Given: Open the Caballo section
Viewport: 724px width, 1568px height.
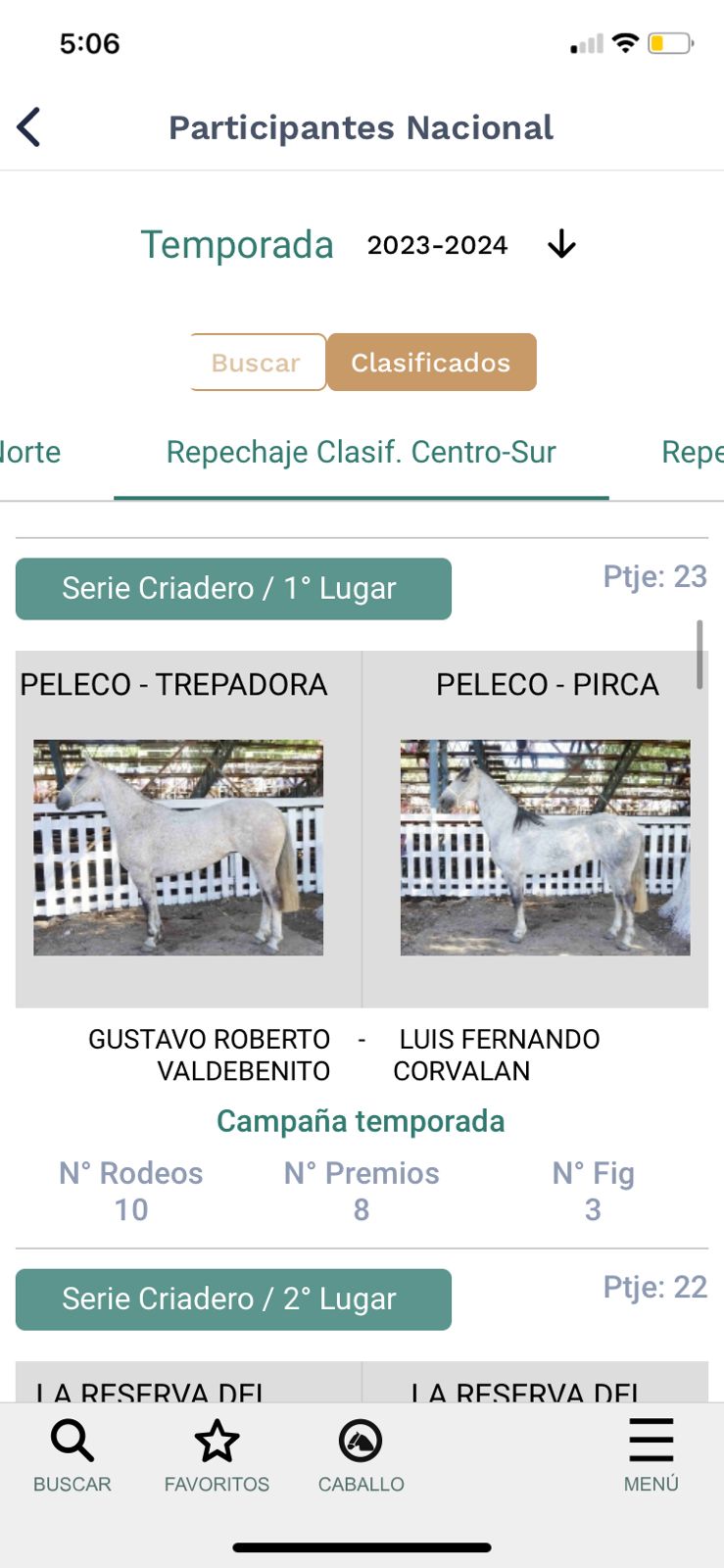Looking at the screenshot, I should [361, 1456].
